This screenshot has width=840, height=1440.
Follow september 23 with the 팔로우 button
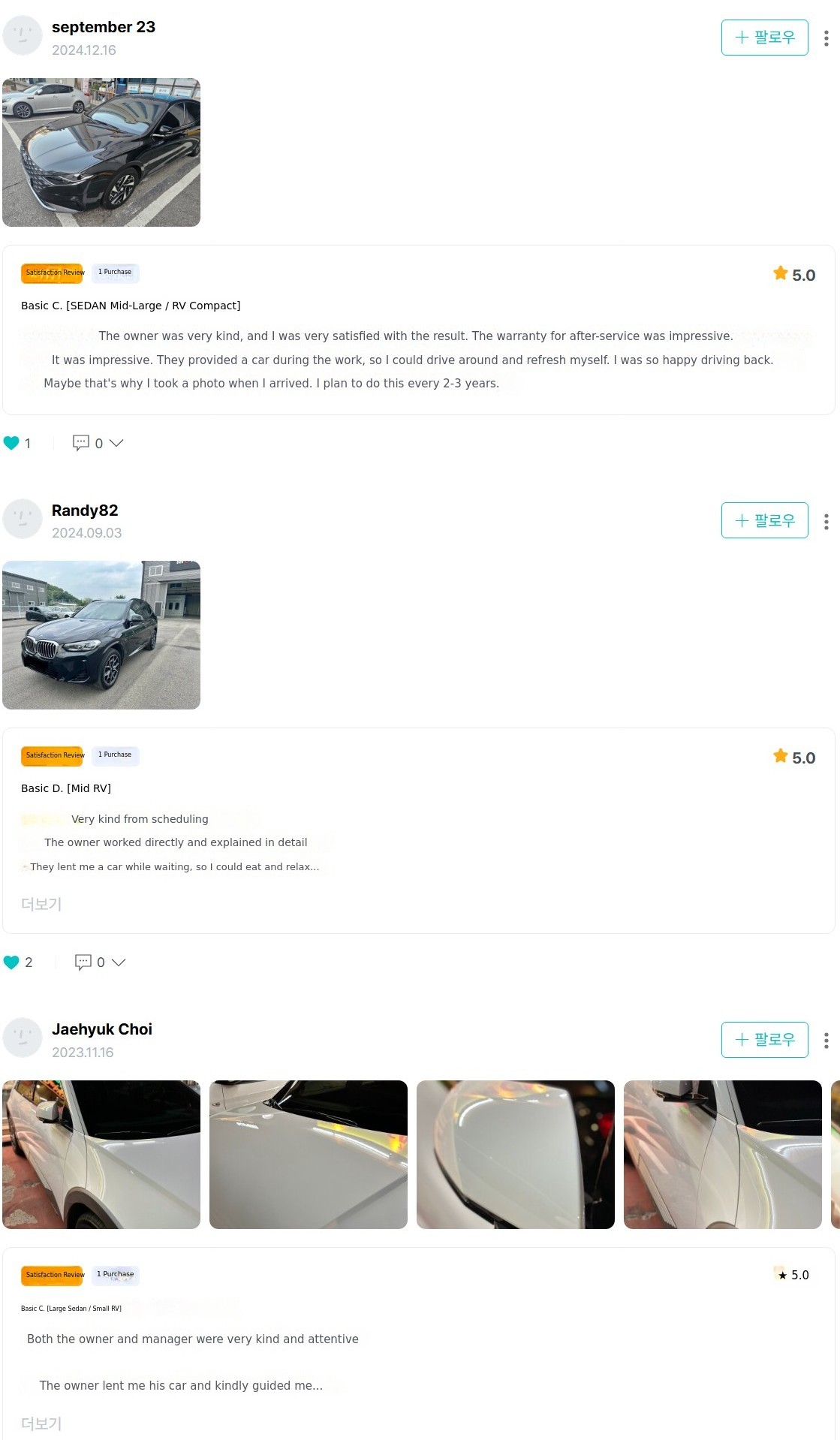(x=764, y=38)
